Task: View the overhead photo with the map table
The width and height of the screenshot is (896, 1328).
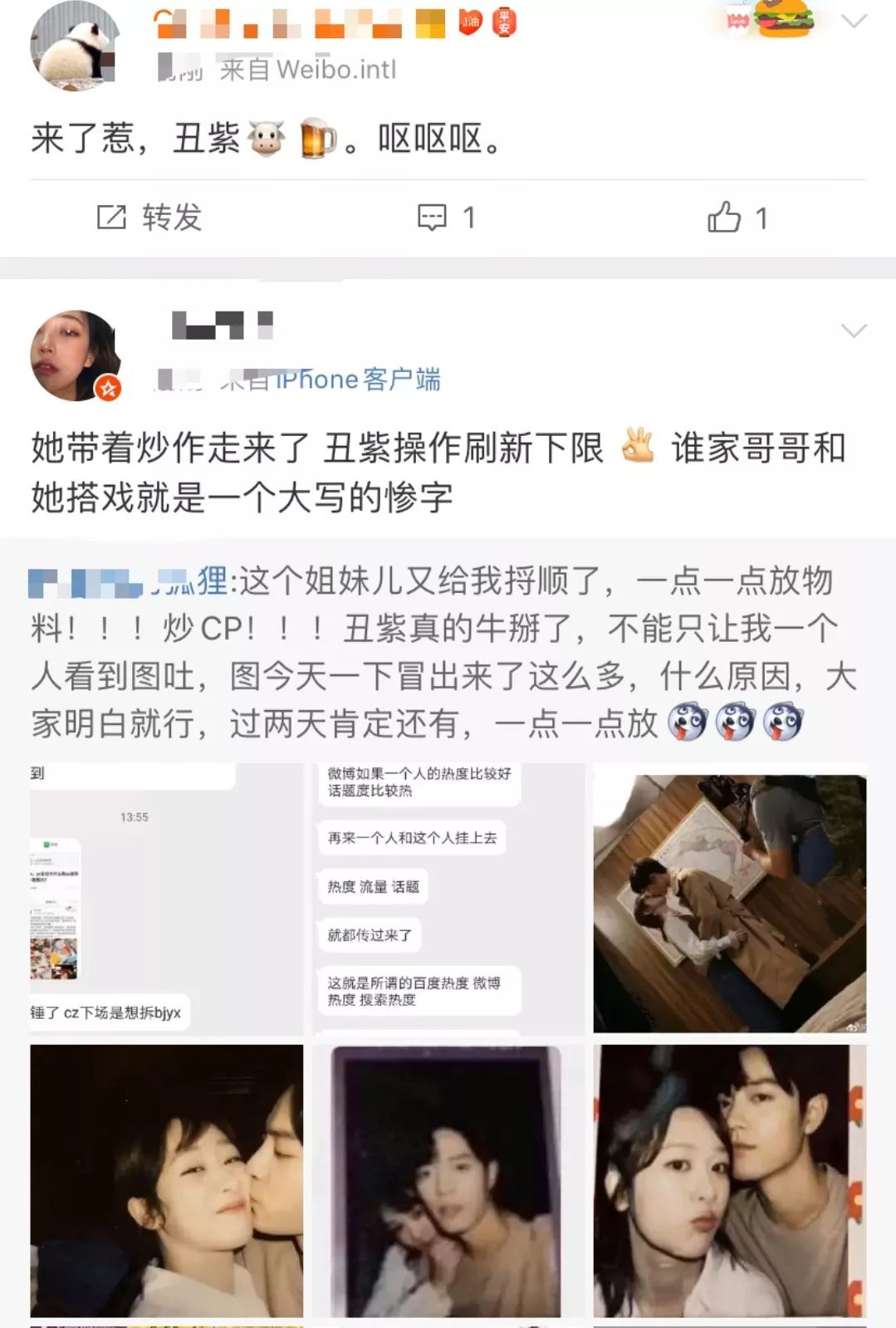Action: click(x=729, y=903)
